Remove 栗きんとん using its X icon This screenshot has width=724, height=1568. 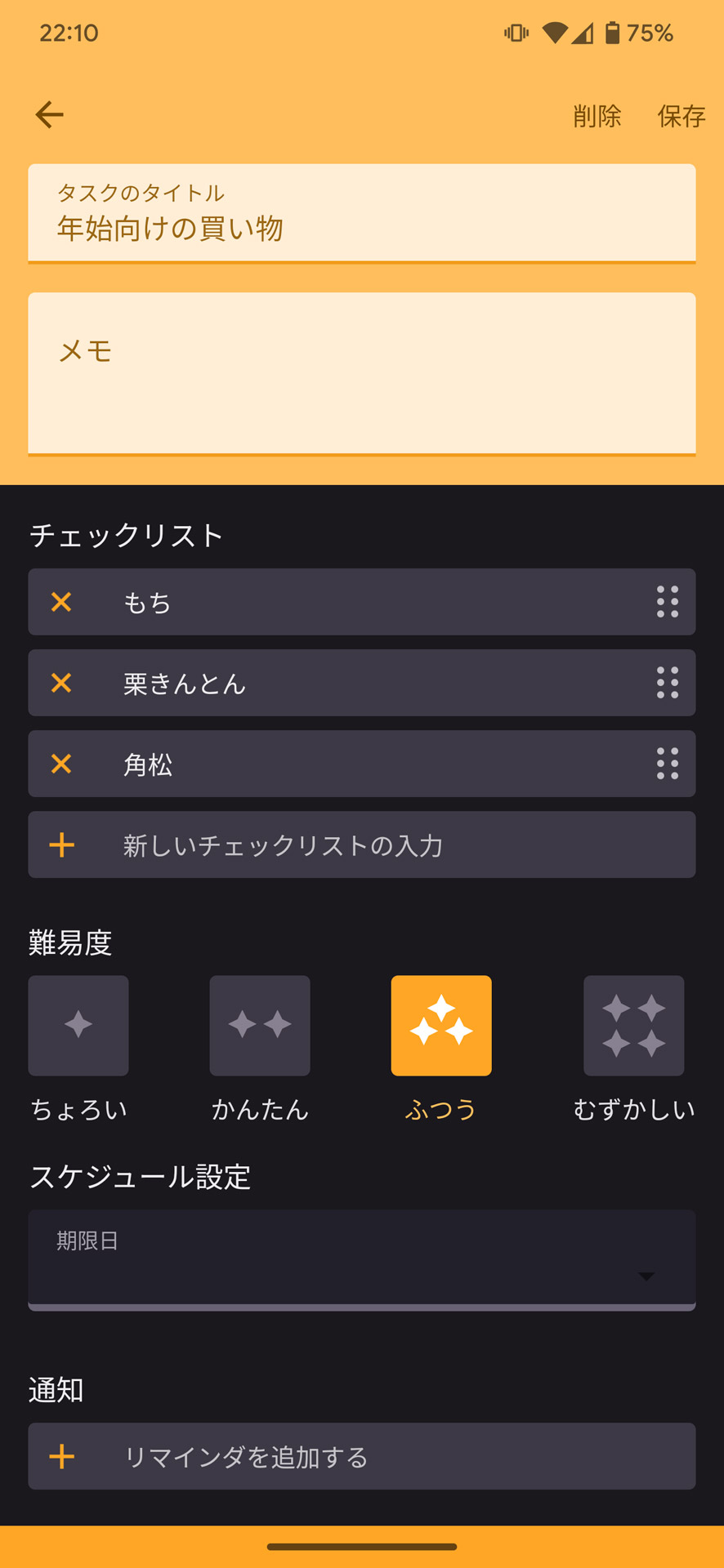(61, 683)
